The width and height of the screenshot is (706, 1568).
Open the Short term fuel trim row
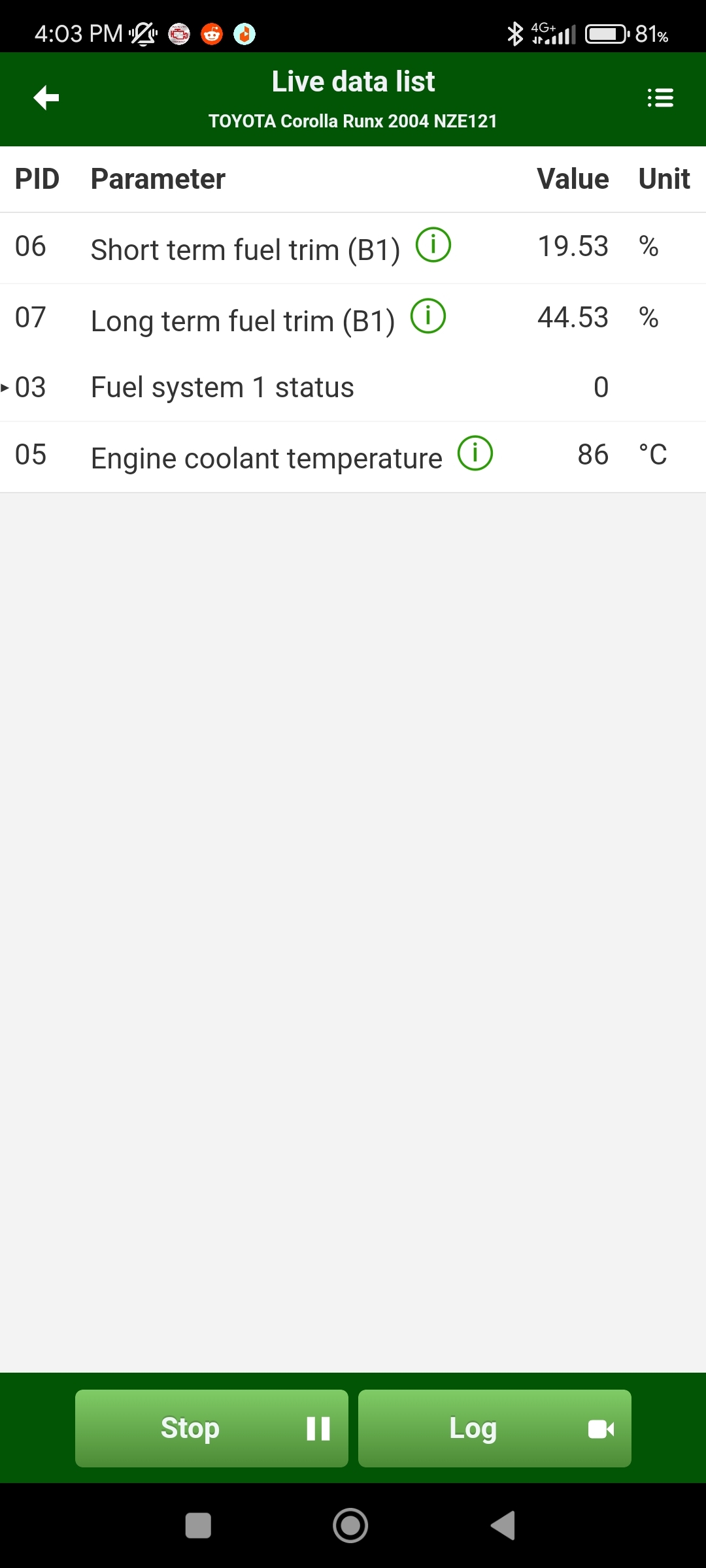point(353,248)
